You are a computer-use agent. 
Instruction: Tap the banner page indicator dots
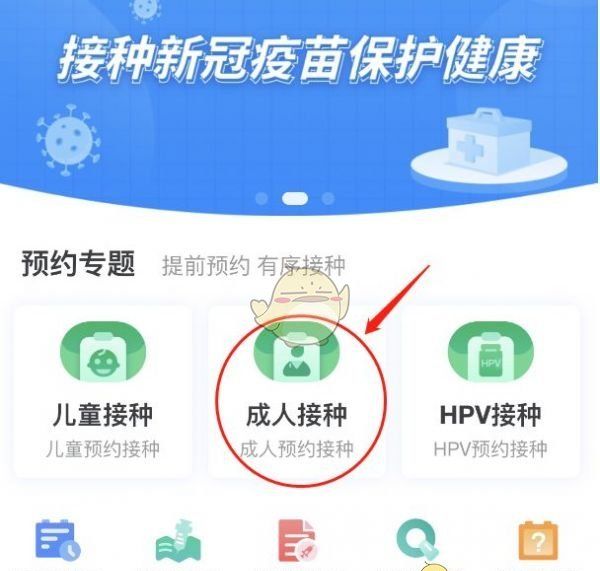(295, 198)
